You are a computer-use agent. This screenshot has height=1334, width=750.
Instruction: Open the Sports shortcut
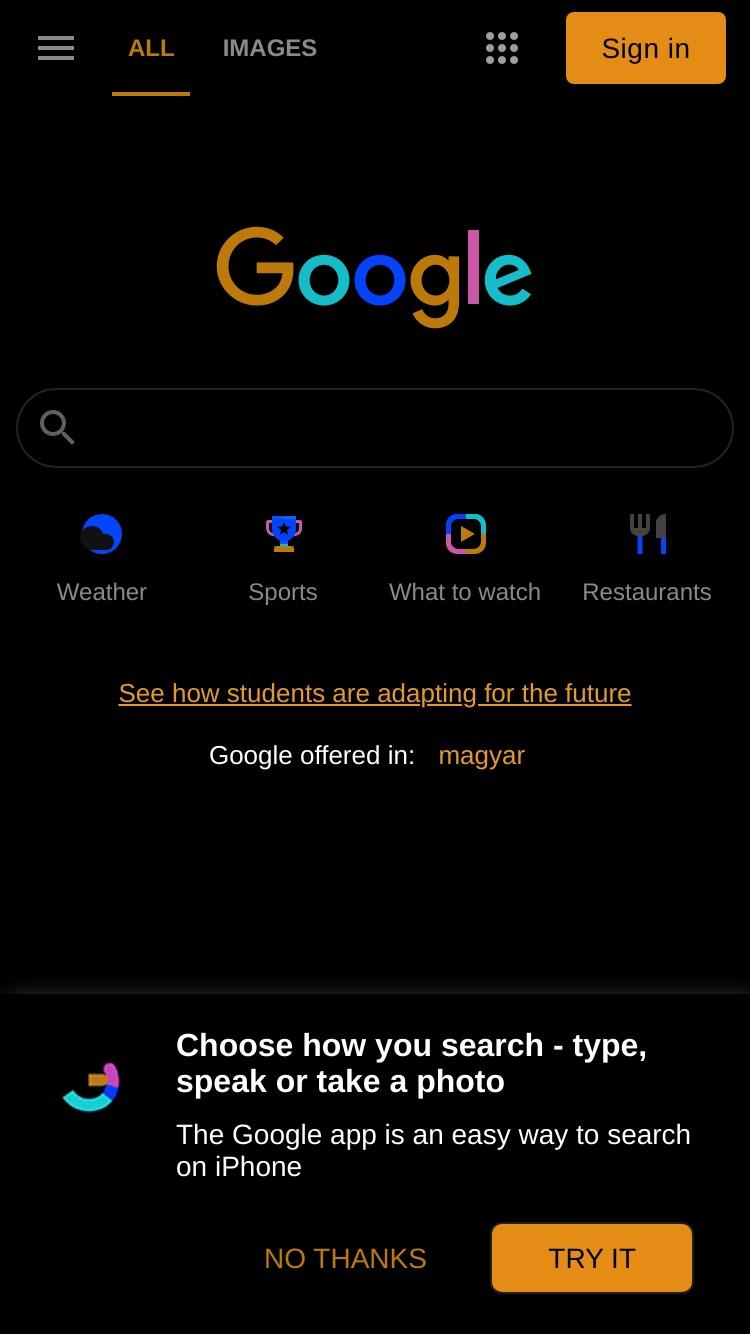pos(283,560)
